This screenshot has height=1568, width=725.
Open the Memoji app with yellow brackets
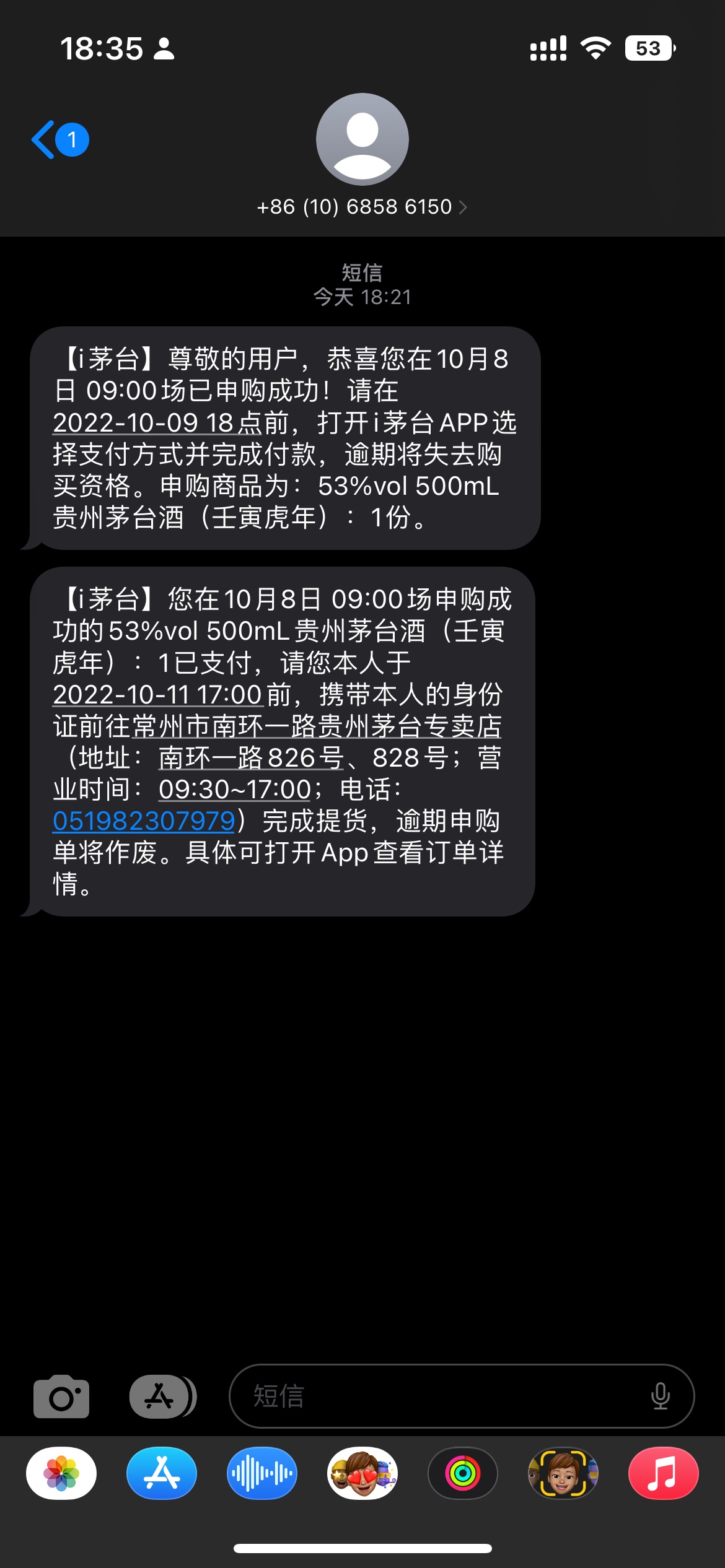(563, 1473)
